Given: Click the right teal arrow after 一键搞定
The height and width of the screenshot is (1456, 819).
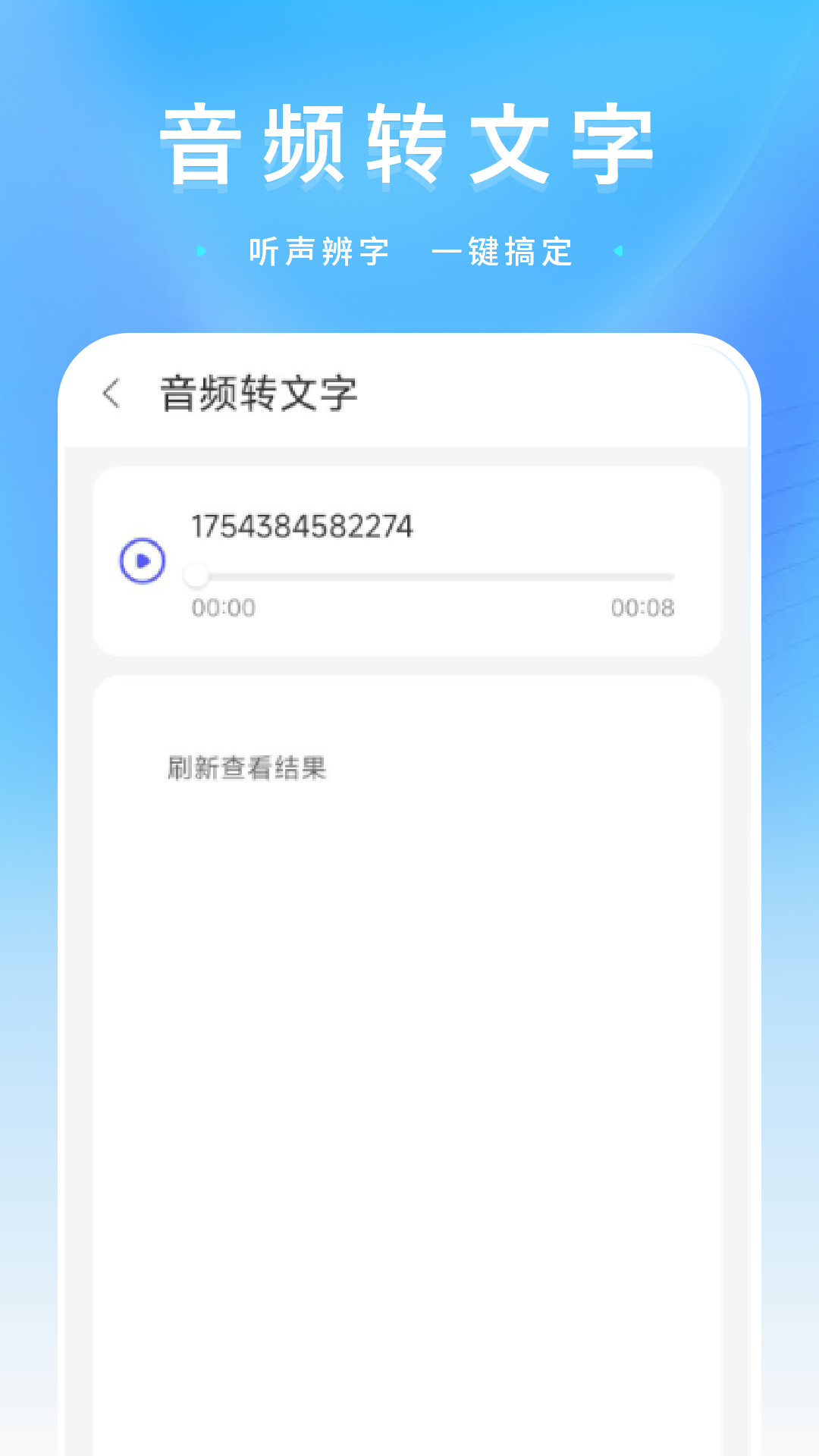Looking at the screenshot, I should click(620, 251).
